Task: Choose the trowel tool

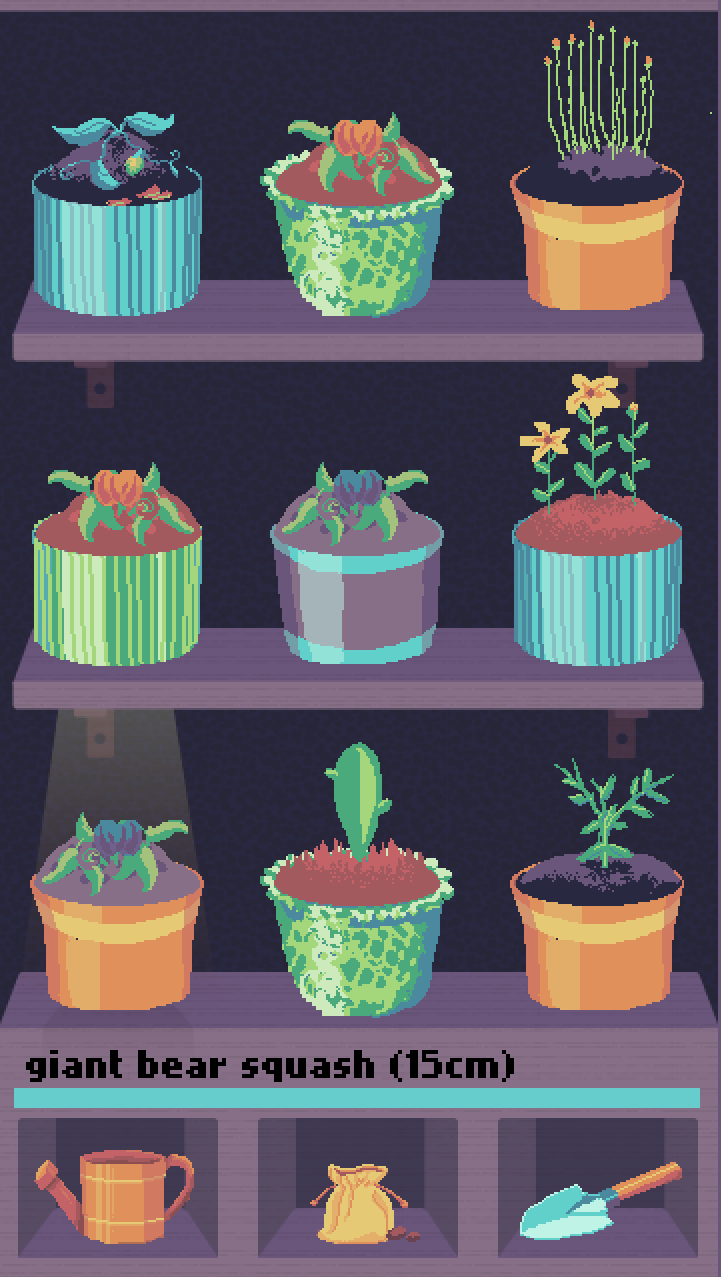Action: (600, 1199)
